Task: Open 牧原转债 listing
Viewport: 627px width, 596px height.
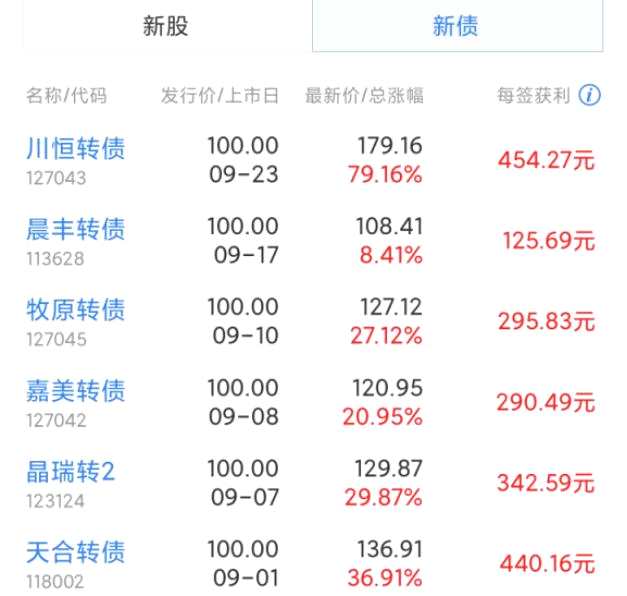Action: pos(75,309)
